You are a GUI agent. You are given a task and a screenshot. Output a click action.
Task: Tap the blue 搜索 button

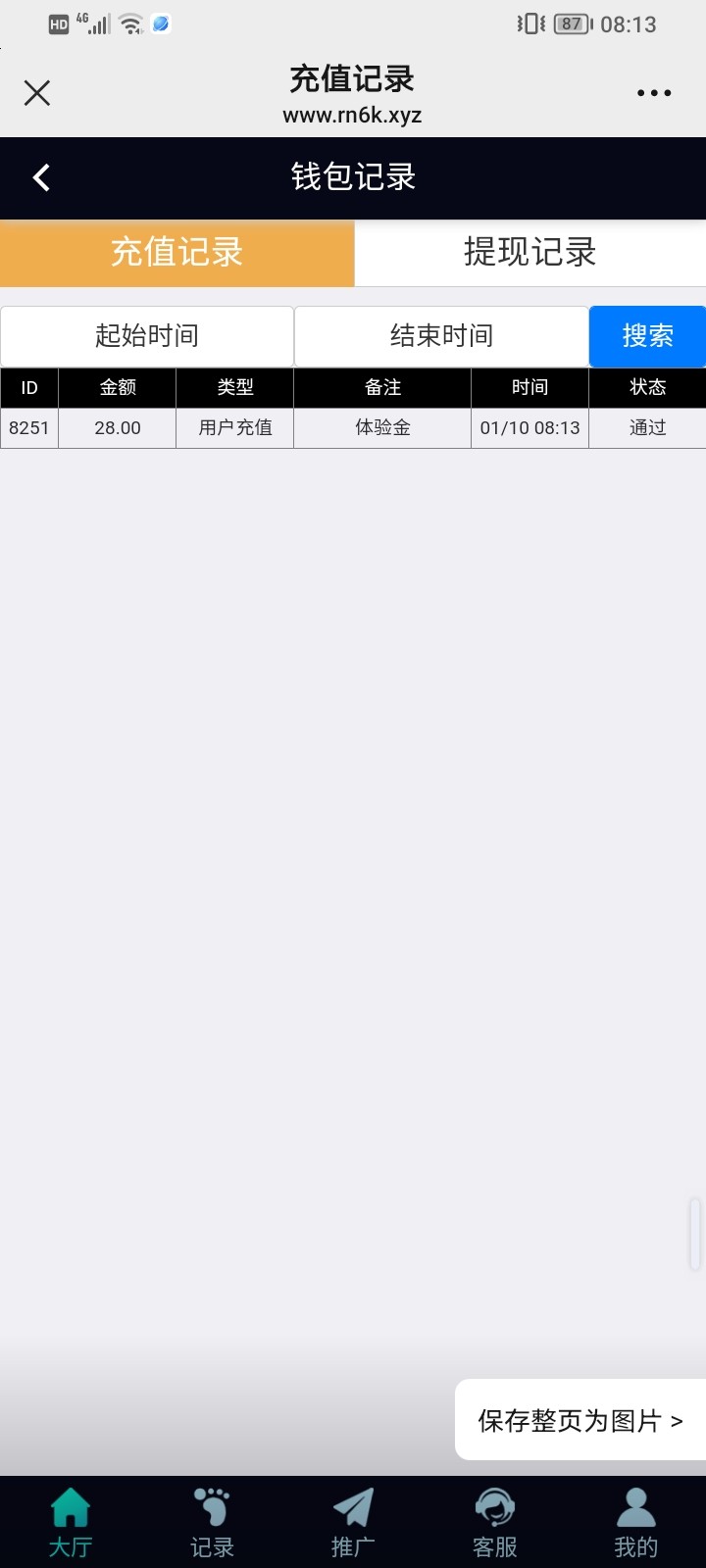[647, 336]
